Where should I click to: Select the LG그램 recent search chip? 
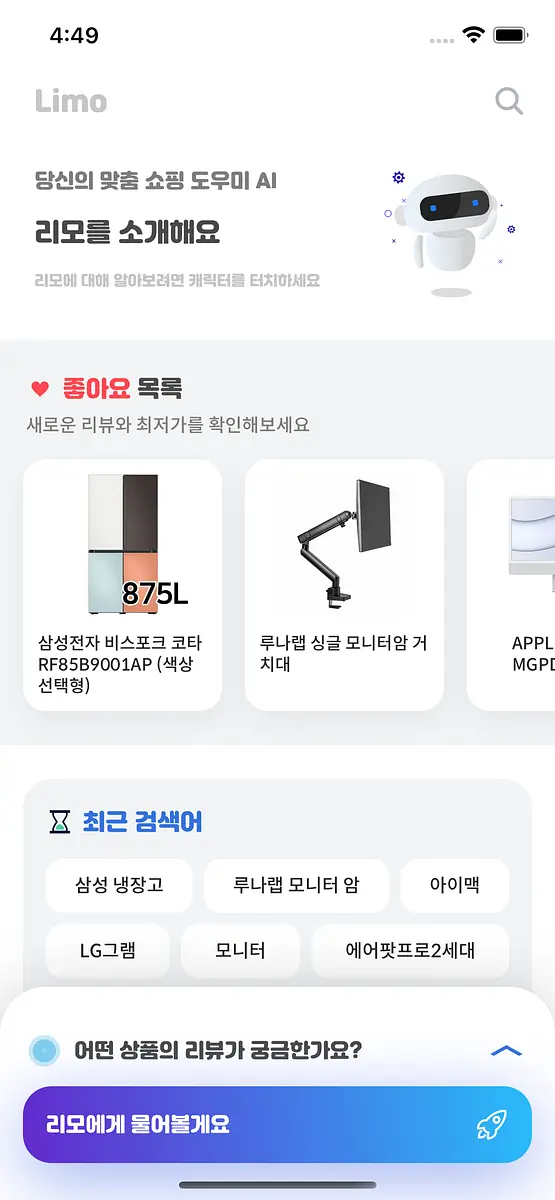107,951
